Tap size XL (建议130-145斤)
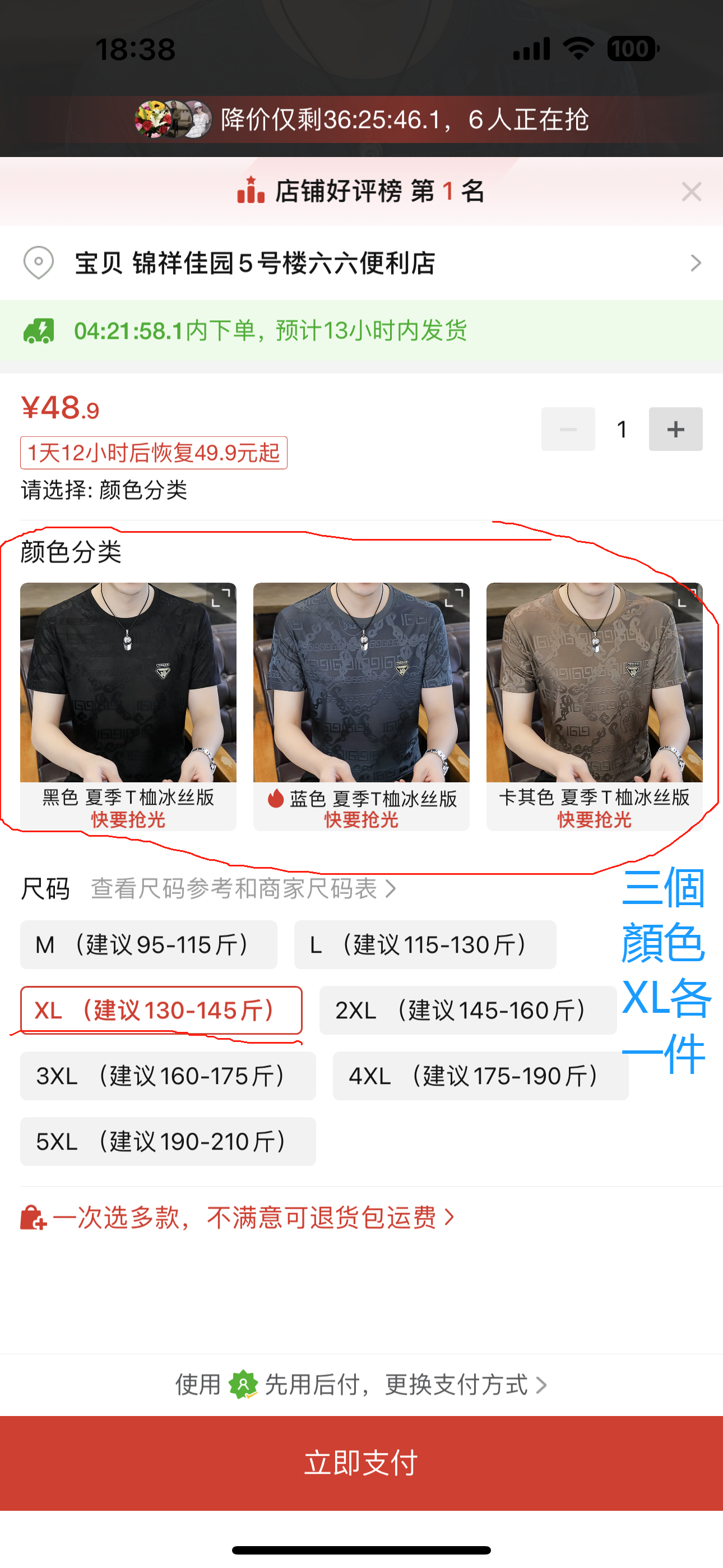The image size is (723, 1568). tap(161, 1011)
